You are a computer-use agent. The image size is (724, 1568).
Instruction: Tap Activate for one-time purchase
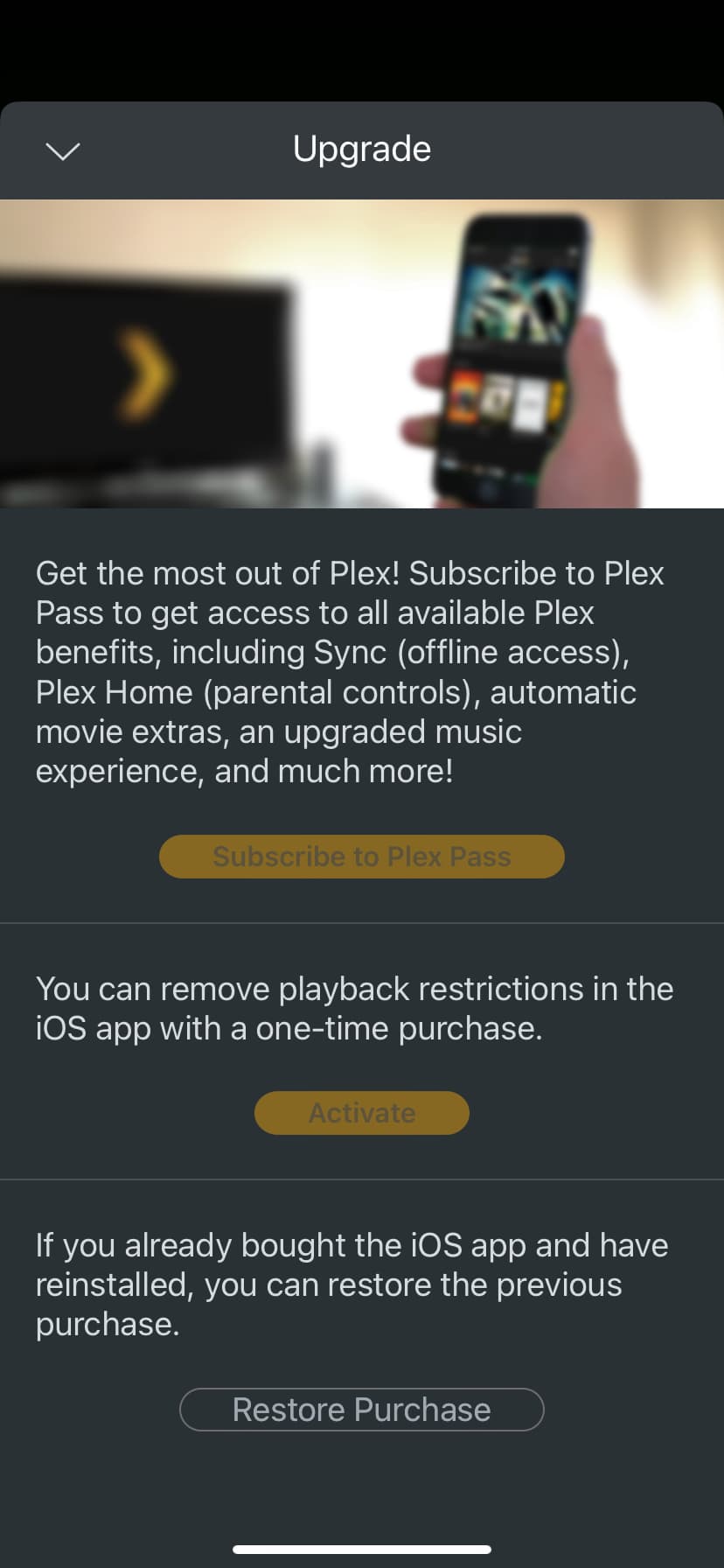pos(361,1112)
